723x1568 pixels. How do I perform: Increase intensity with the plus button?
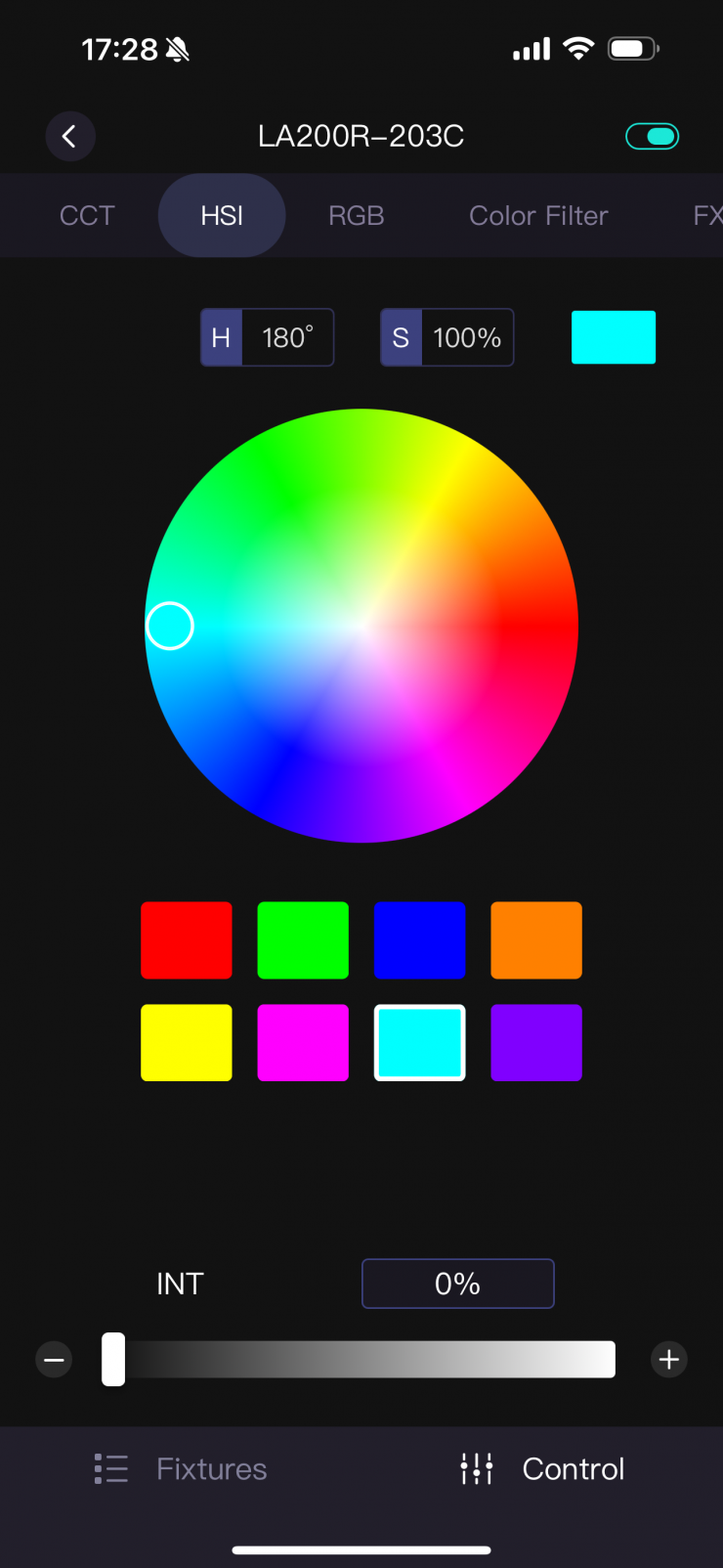(x=669, y=1359)
